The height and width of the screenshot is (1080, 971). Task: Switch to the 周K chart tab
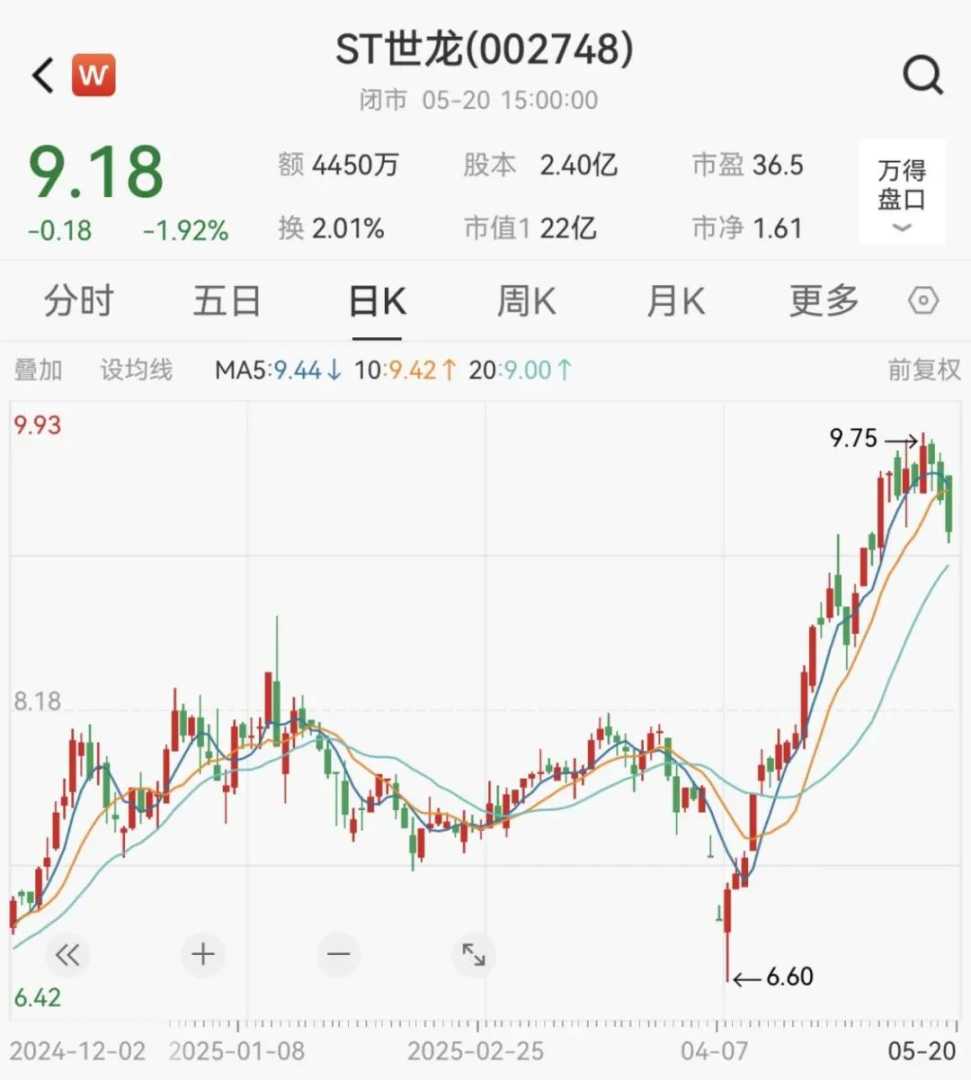(526, 301)
